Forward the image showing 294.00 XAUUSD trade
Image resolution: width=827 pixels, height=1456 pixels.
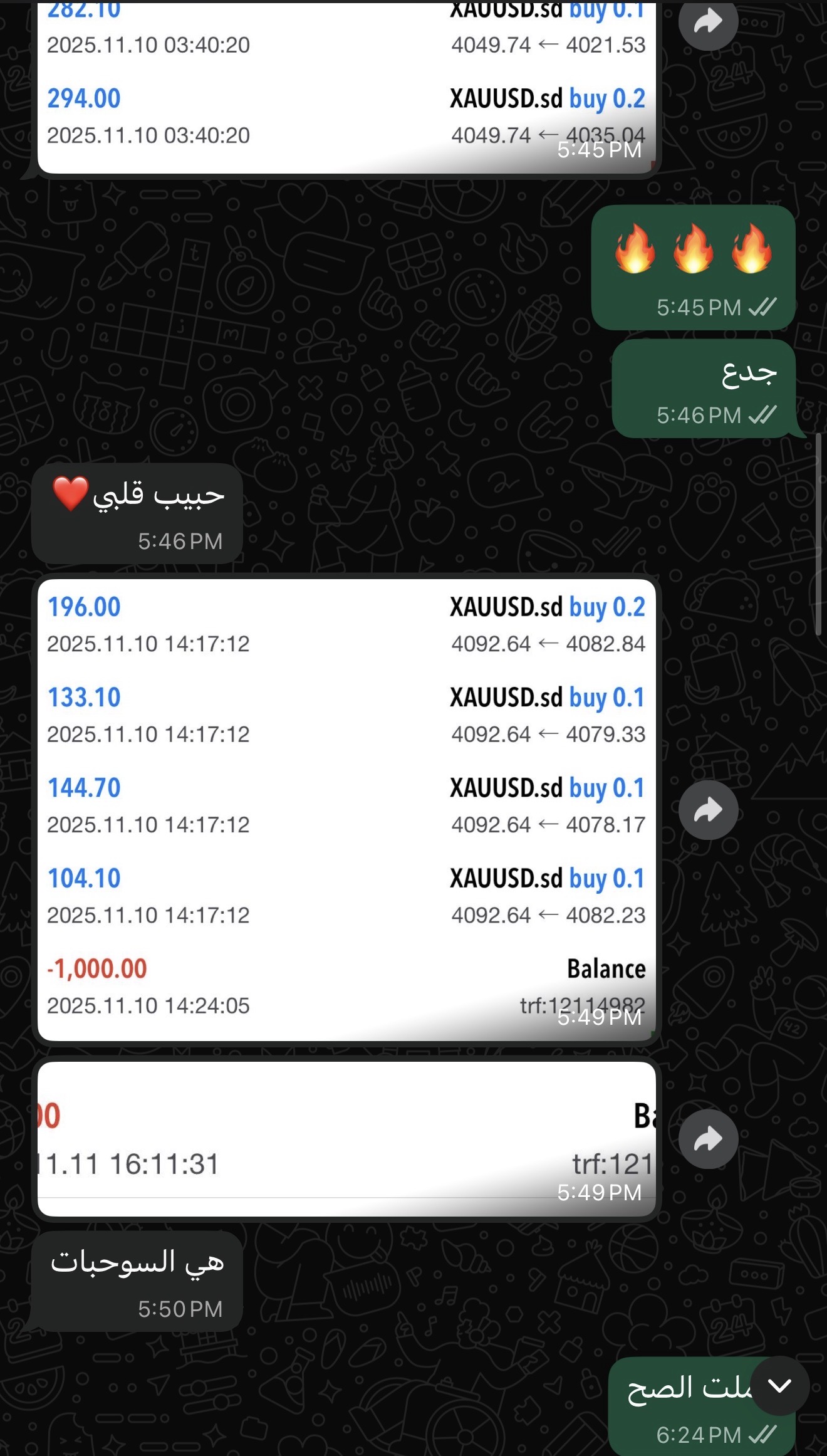click(708, 23)
